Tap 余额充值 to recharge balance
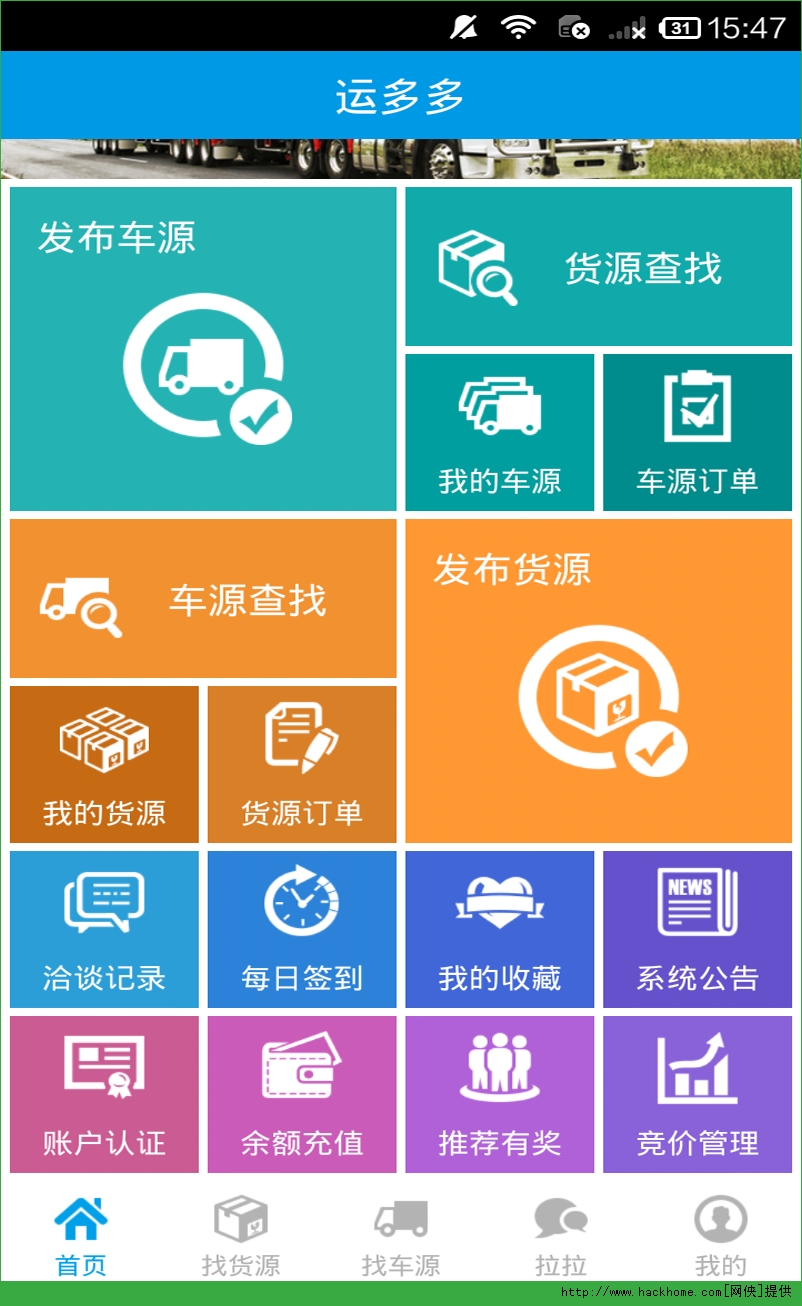Viewport: 802px width, 1306px height. coord(302,1094)
